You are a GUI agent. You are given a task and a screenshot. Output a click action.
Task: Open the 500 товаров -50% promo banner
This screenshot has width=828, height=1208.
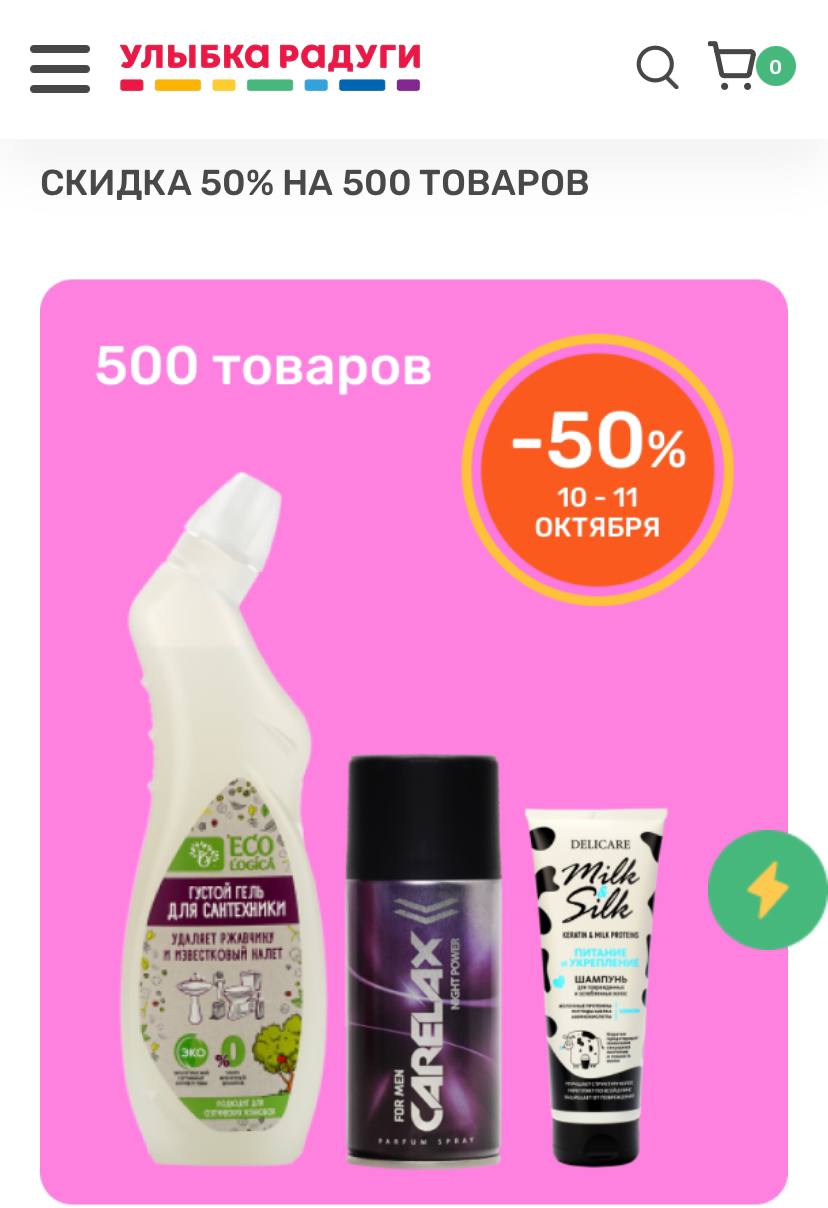pyautogui.click(x=413, y=740)
